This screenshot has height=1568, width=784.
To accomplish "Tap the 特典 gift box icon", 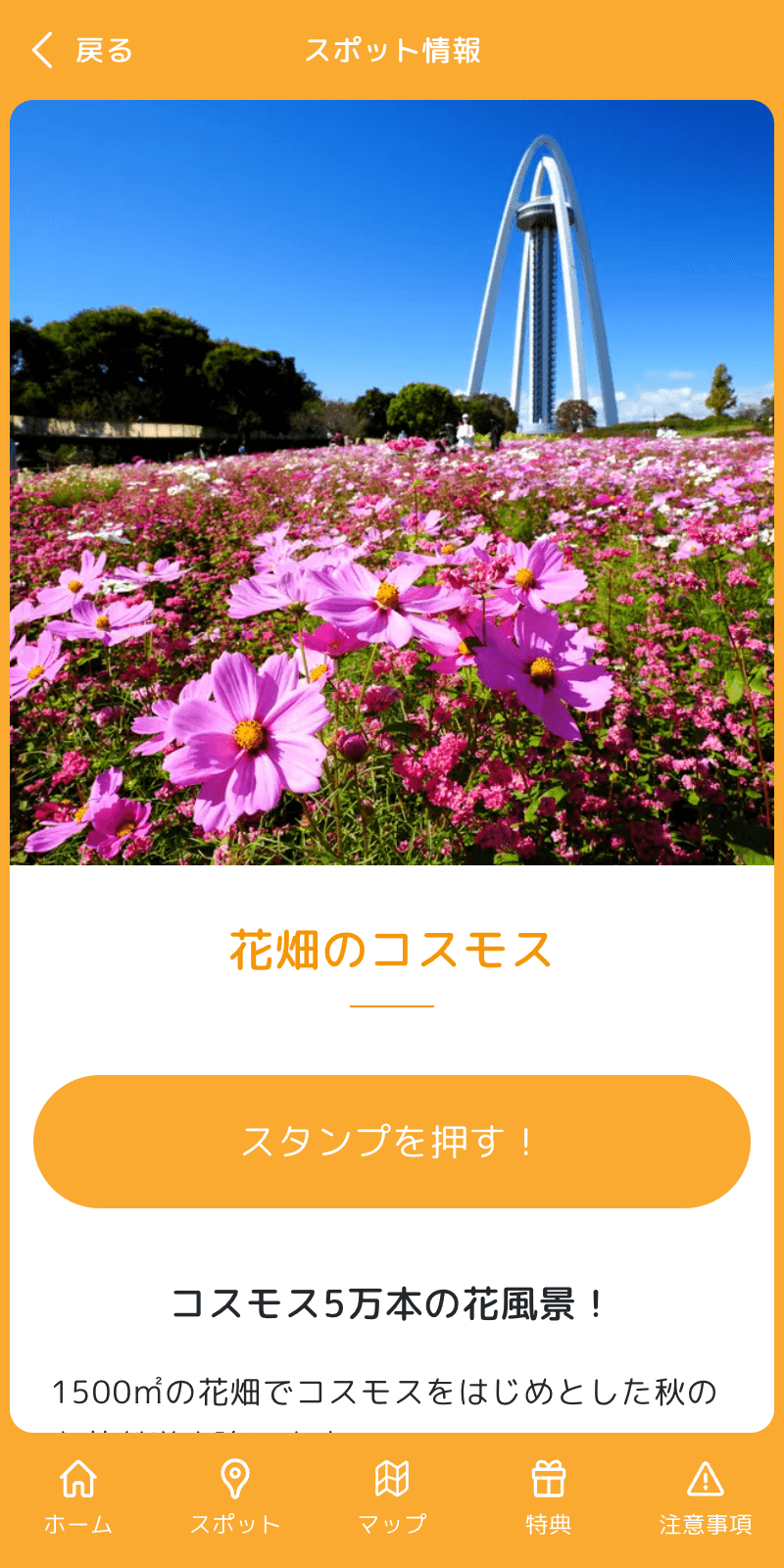I will pyautogui.click(x=550, y=1475).
